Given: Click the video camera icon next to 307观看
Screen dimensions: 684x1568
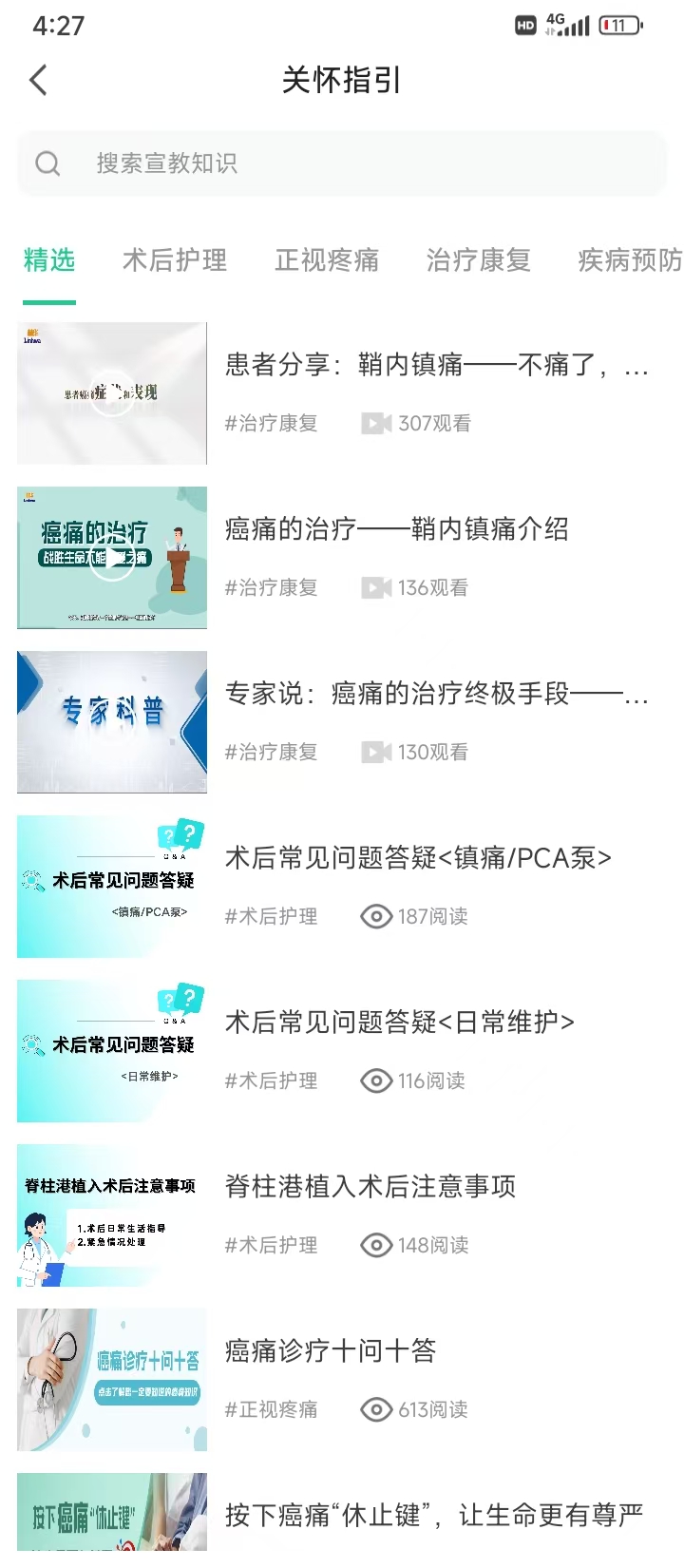Looking at the screenshot, I should pos(376,423).
